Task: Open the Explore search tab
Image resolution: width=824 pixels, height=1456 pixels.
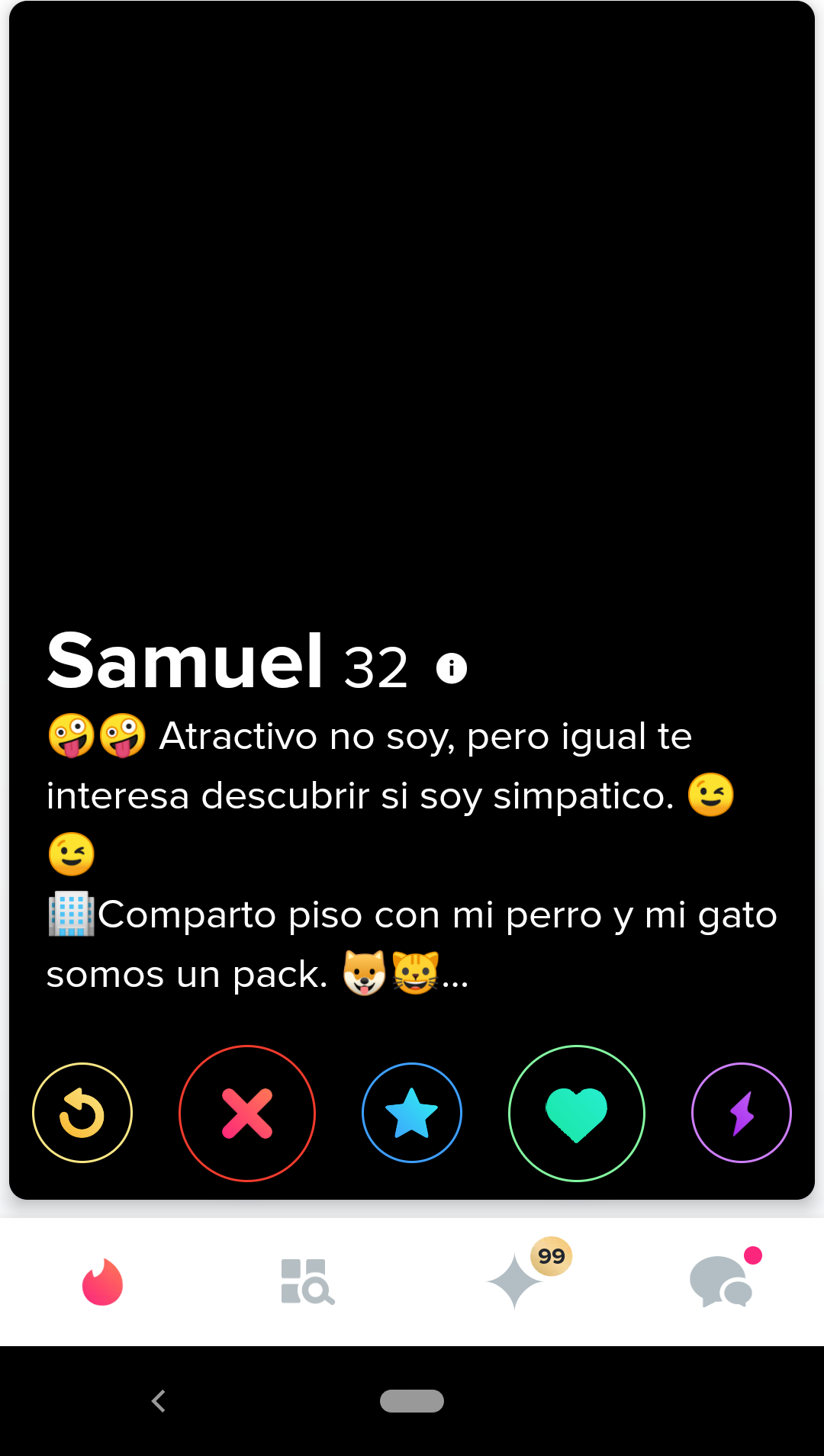Action: coord(307,1282)
